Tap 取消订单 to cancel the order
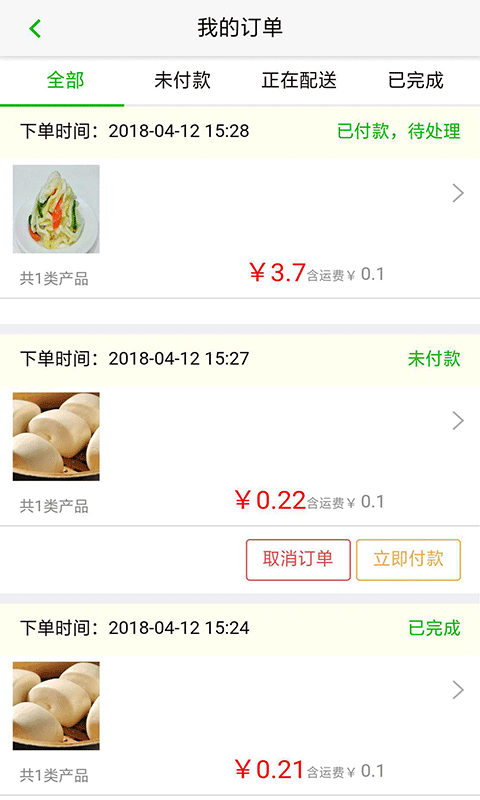480x800 pixels. [x=298, y=560]
